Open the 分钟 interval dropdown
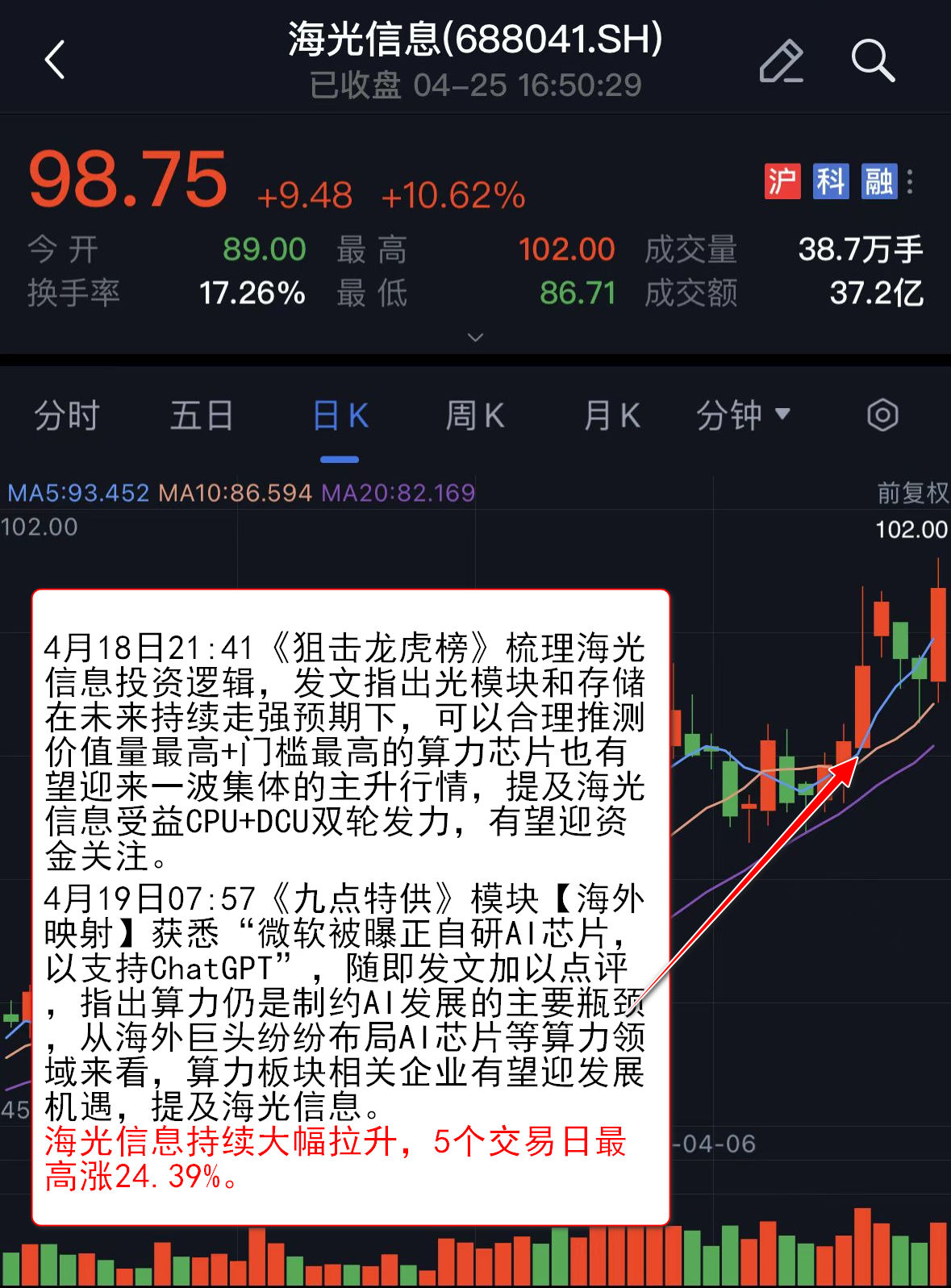Image resolution: width=951 pixels, height=1288 pixels. pyautogui.click(x=743, y=416)
